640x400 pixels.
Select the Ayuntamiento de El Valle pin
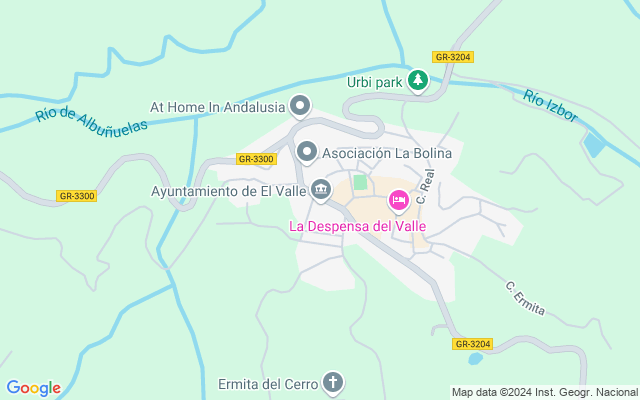tap(320, 189)
